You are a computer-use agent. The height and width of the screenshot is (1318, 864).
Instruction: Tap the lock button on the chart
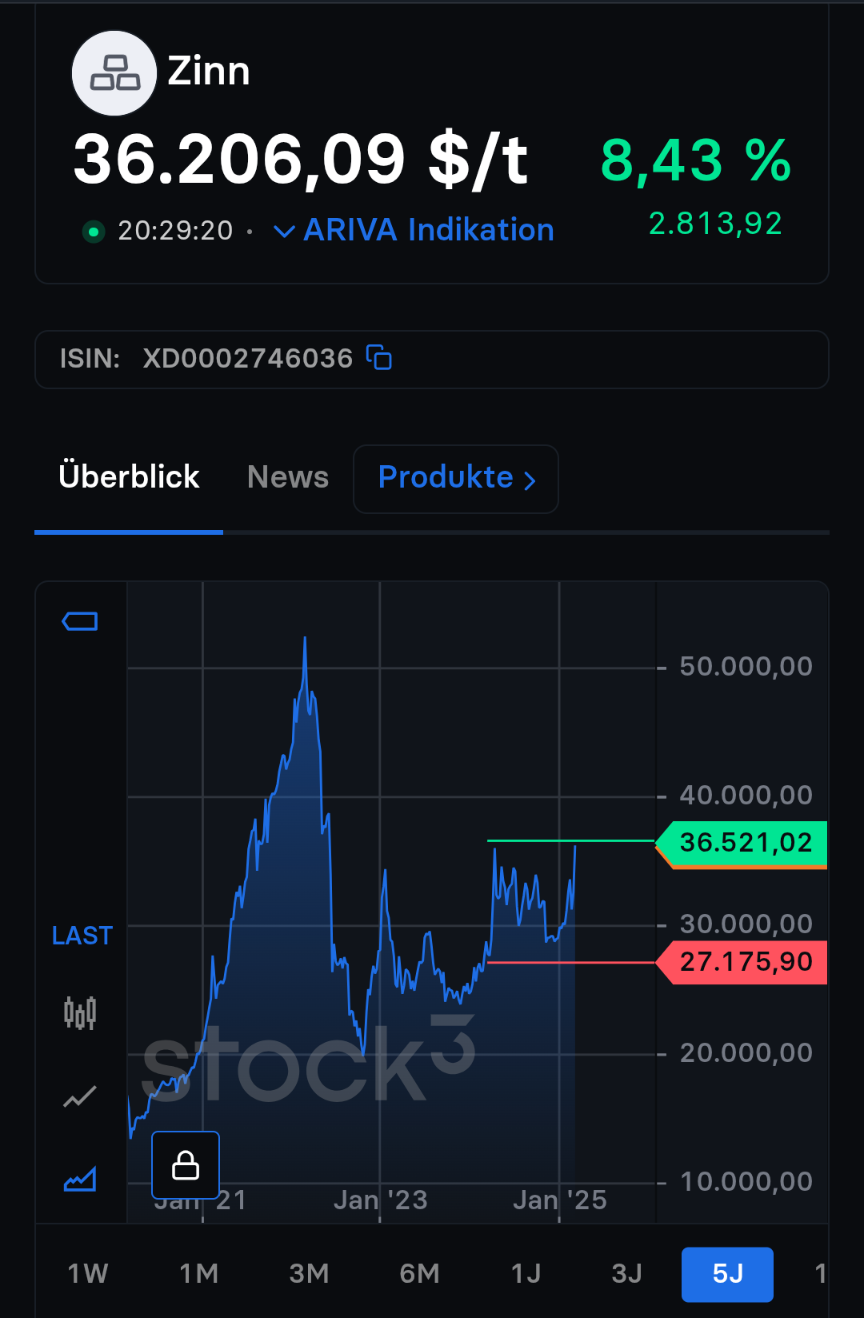185,1165
